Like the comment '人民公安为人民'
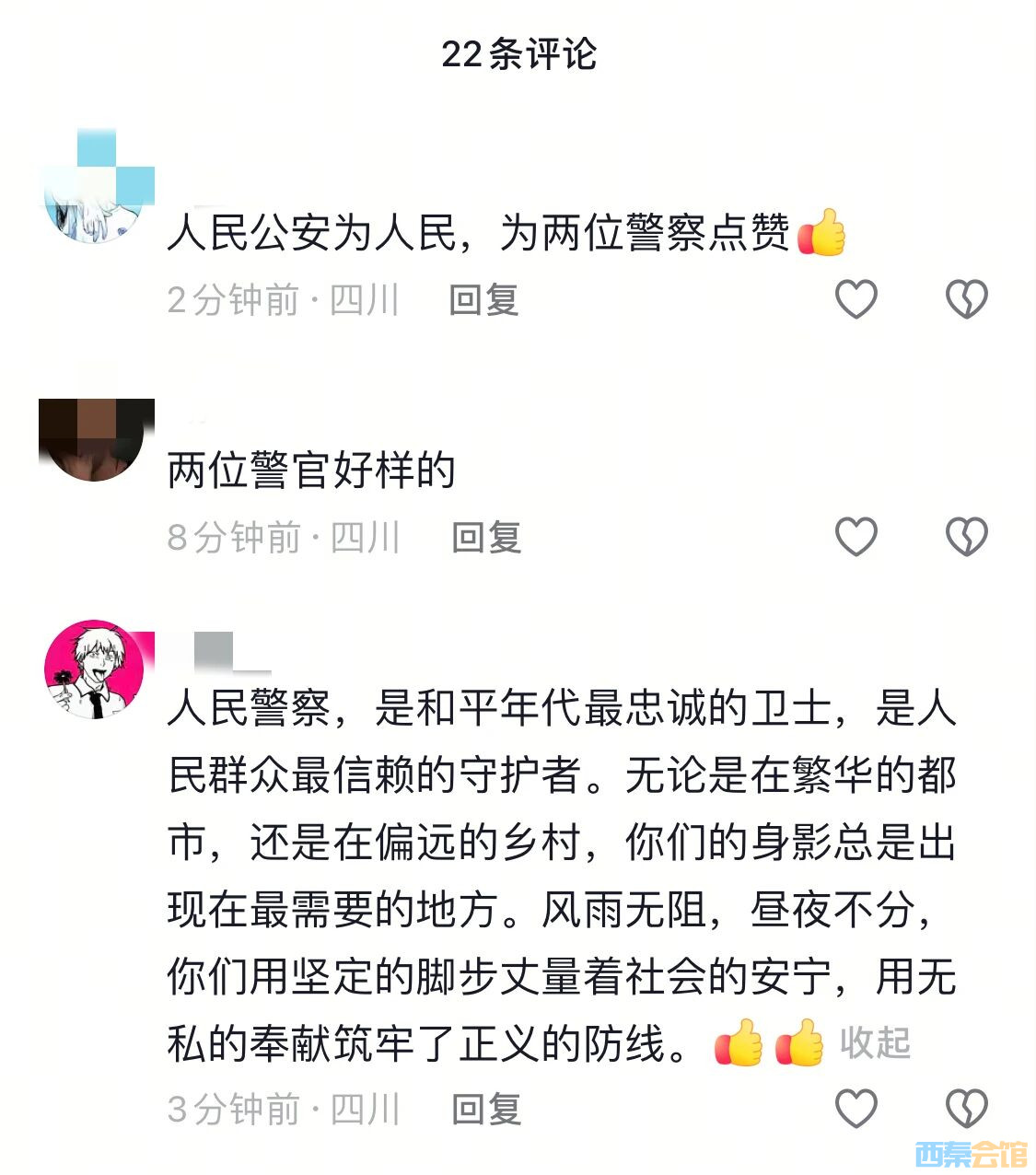The width and height of the screenshot is (1036, 1175). coord(856,299)
